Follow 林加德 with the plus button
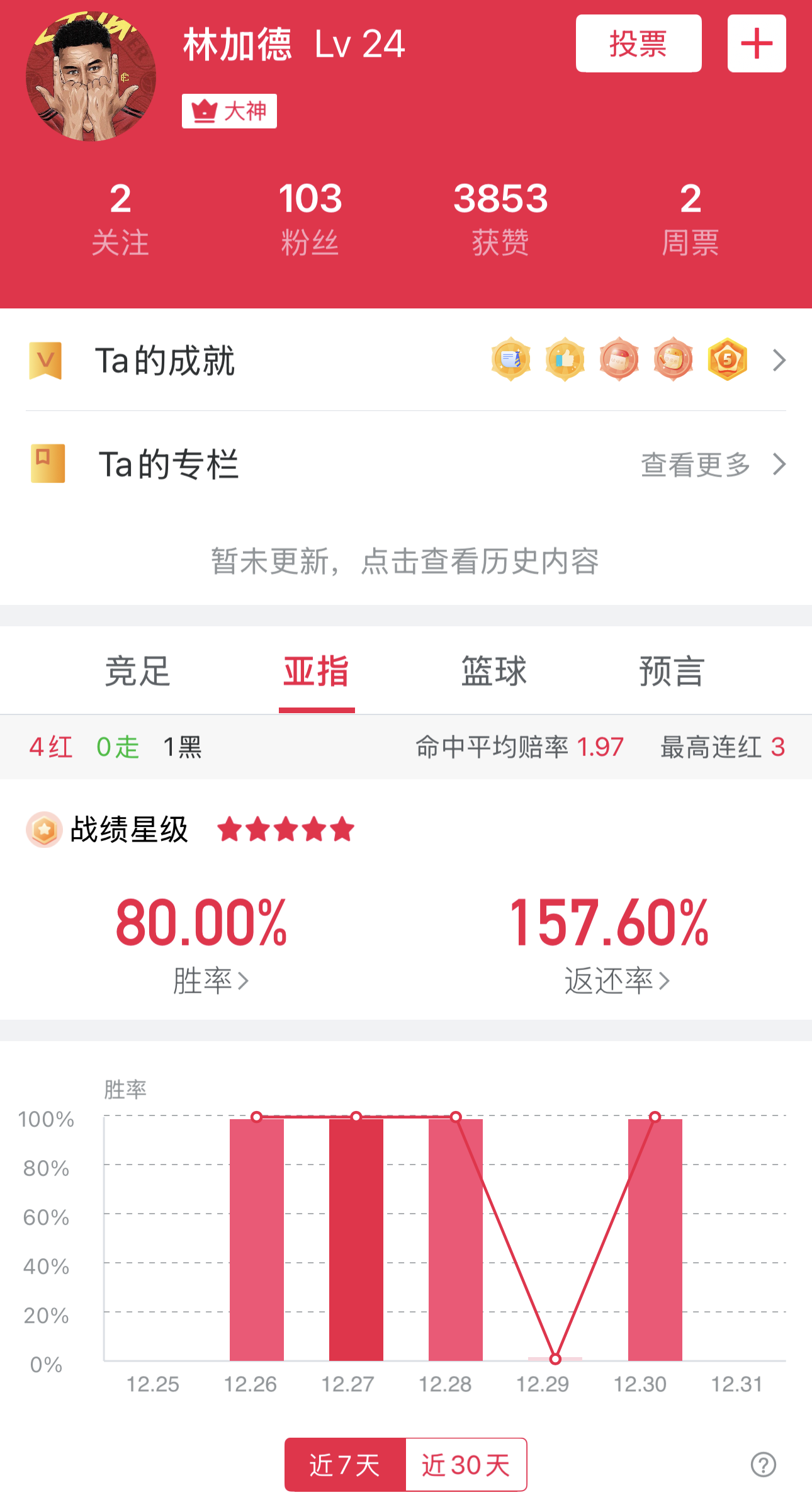812x1500 pixels. click(757, 43)
